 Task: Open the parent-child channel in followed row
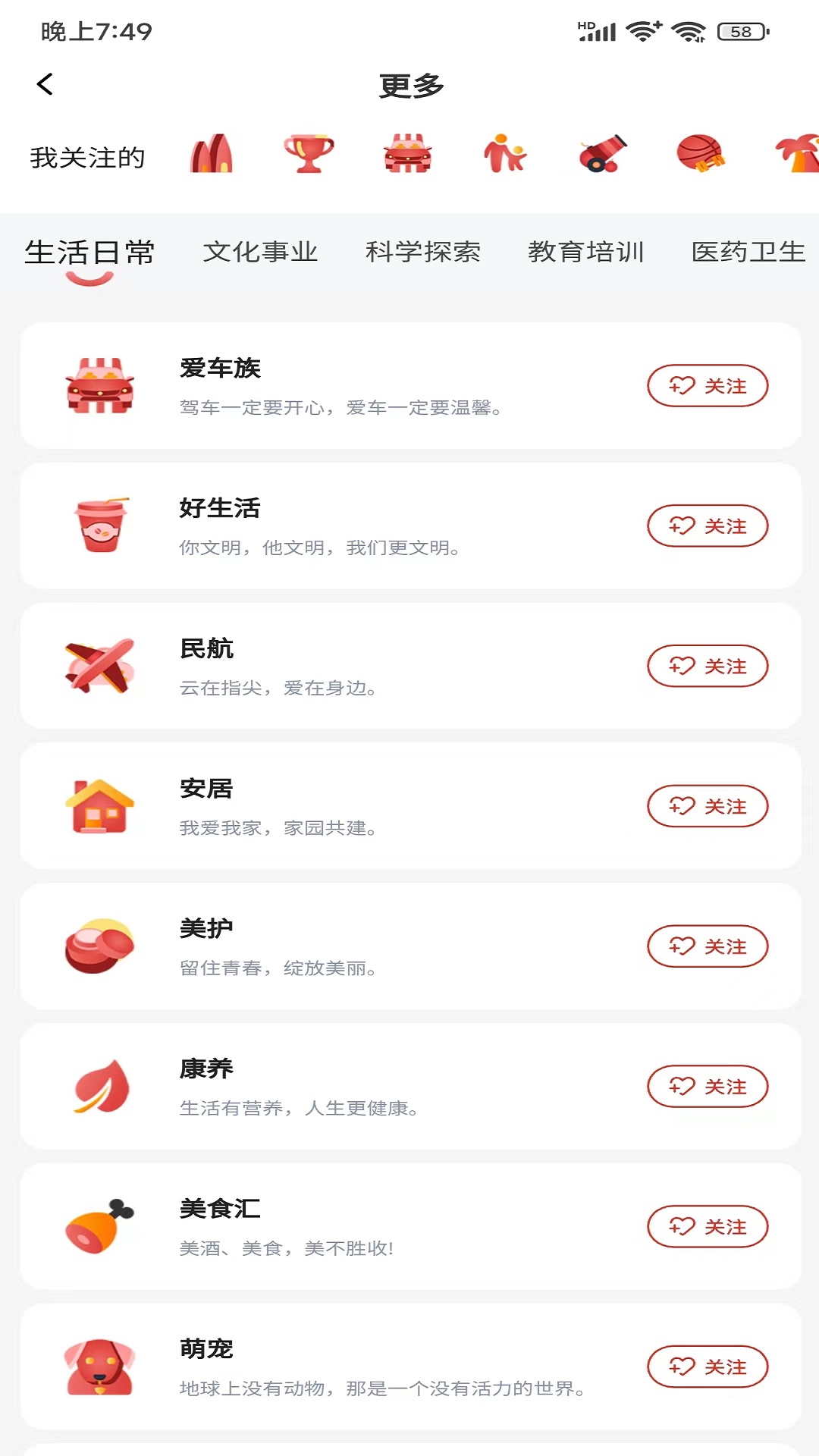(x=504, y=154)
